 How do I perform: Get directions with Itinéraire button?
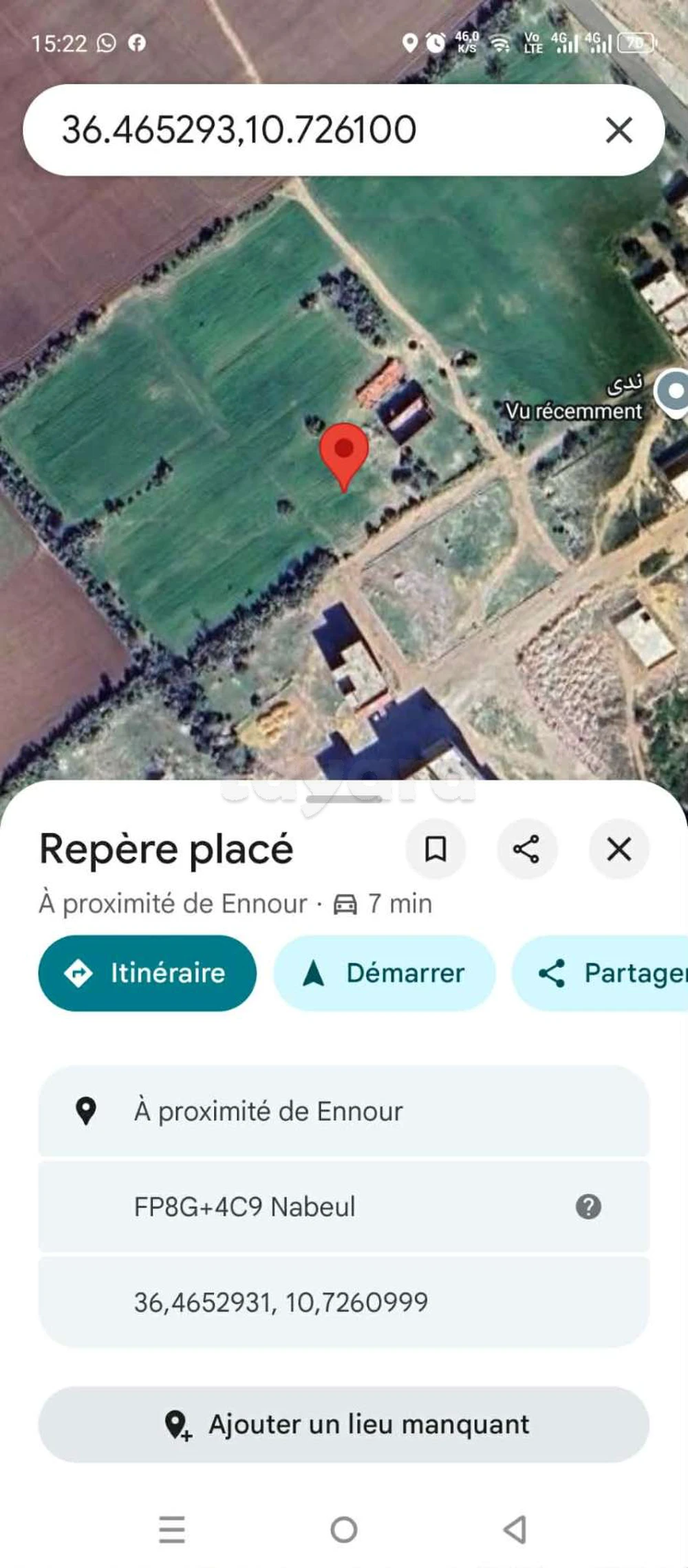[147, 973]
